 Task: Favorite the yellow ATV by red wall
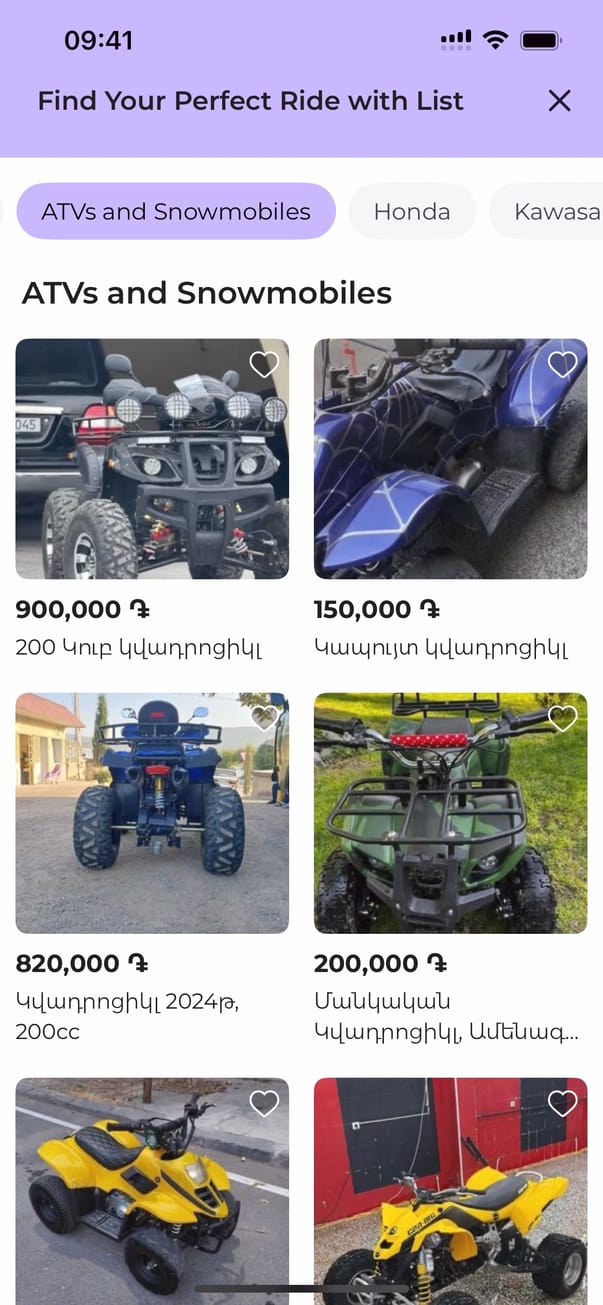tap(563, 1103)
